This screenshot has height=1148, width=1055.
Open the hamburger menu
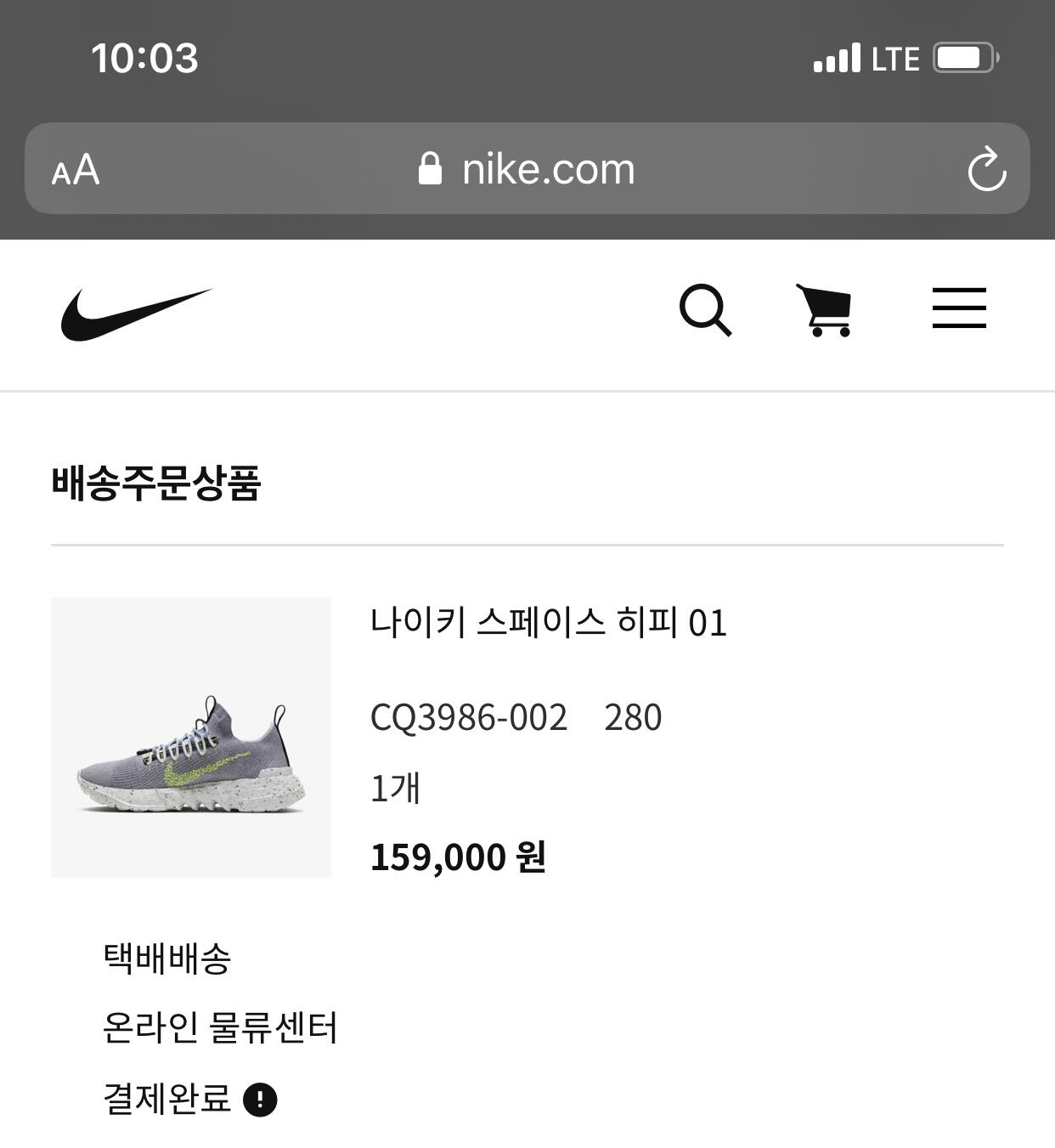coord(959,308)
